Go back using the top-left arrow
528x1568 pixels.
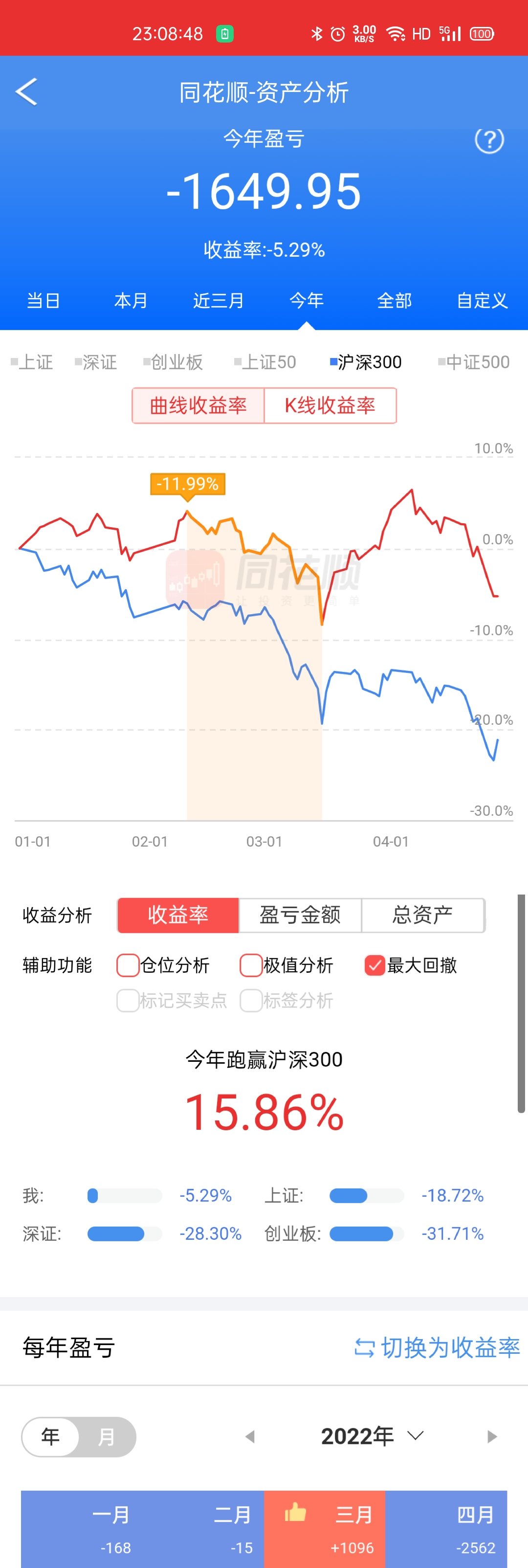click(27, 92)
